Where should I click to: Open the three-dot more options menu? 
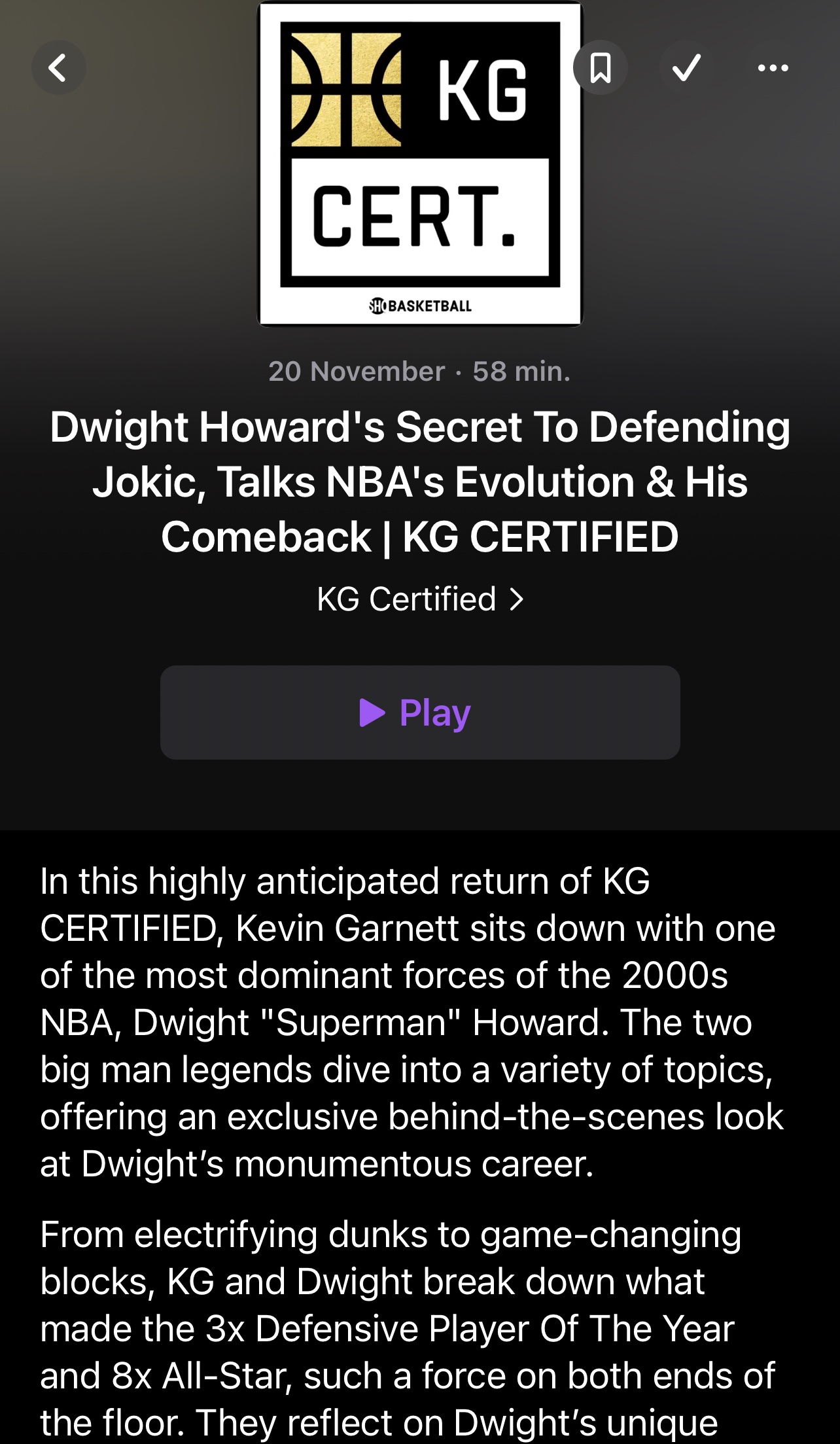[x=773, y=67]
